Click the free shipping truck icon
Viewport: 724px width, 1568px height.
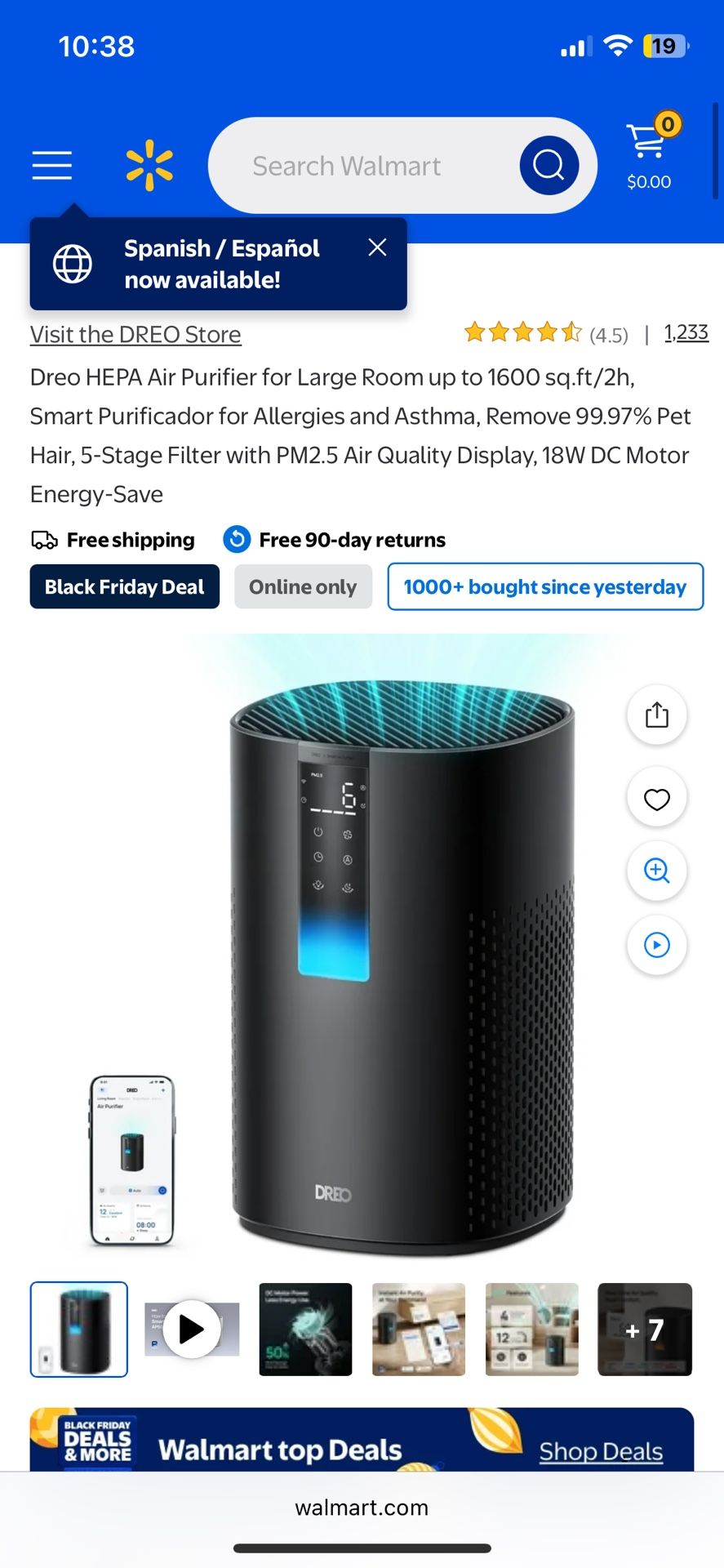[x=42, y=539]
